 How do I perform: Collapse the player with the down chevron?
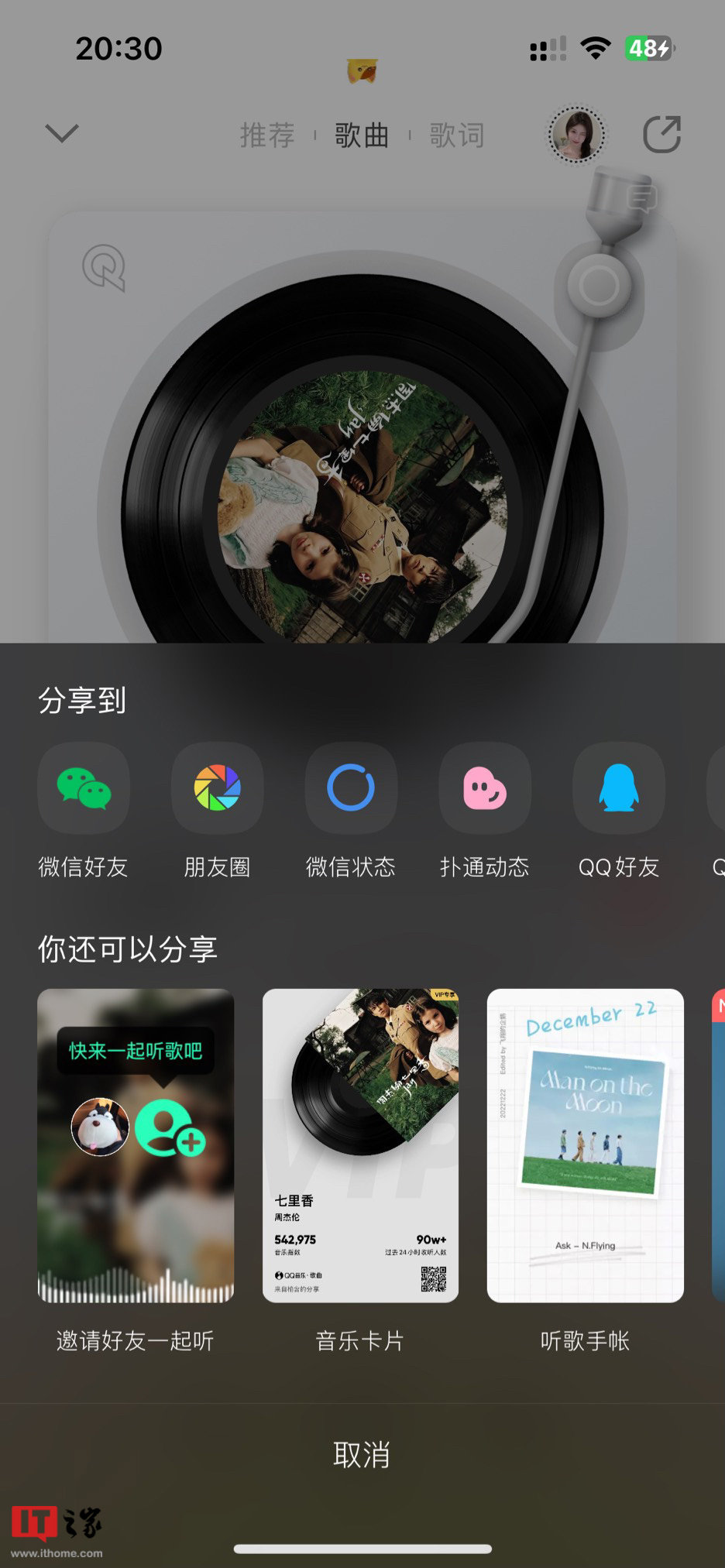pos(62,133)
